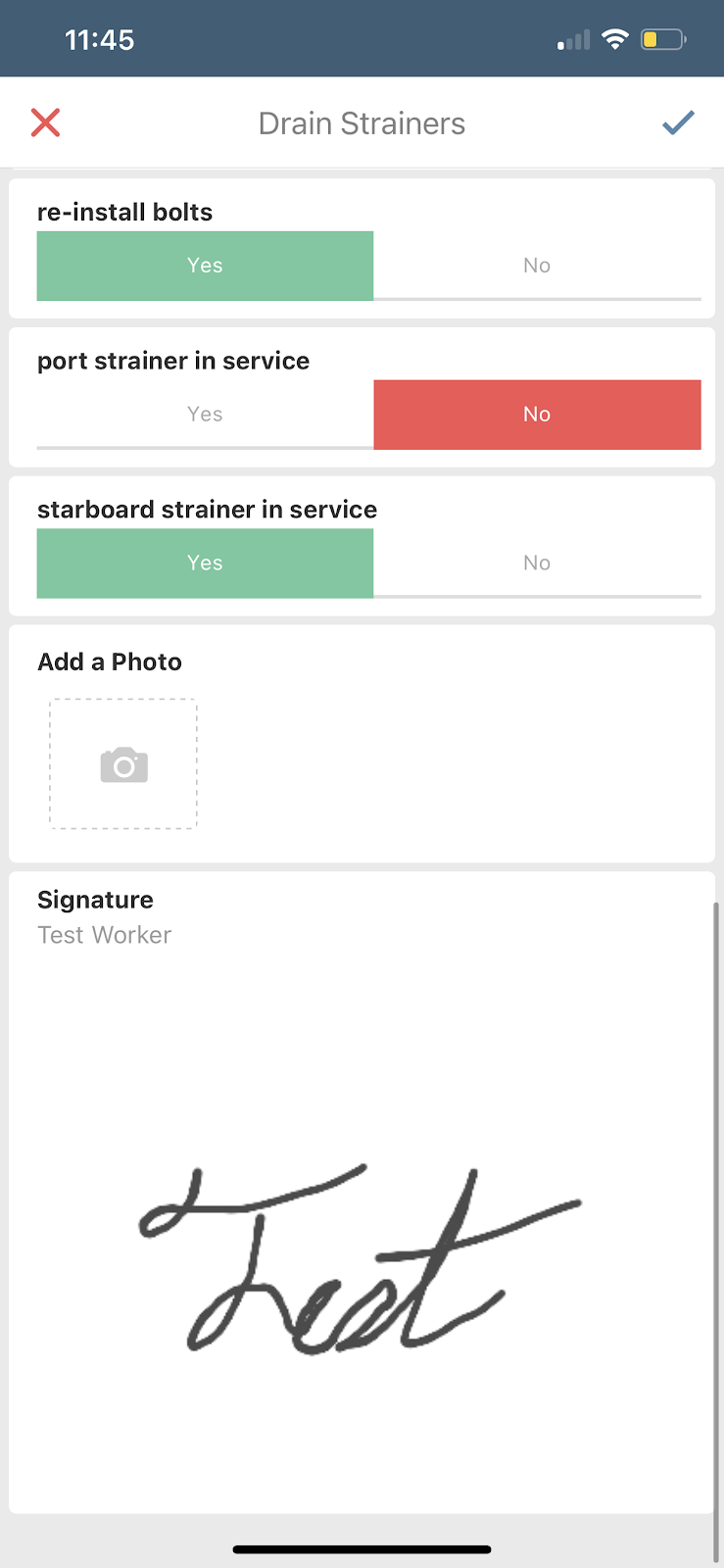Mark starboard strainer in service as Yes
The width and height of the screenshot is (724, 1568).
205,563
